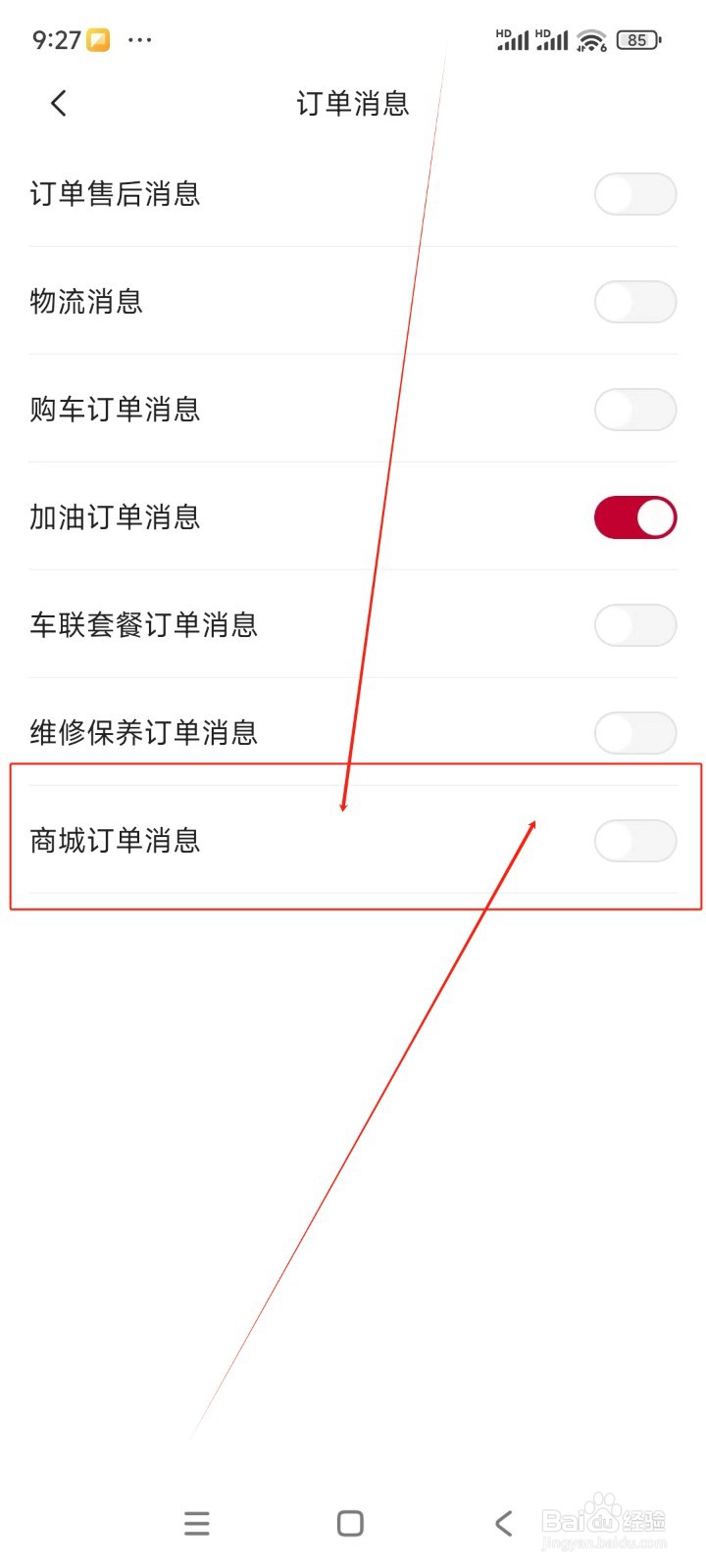
Task: Tap the home button in navigation bar
Action: (x=350, y=1523)
